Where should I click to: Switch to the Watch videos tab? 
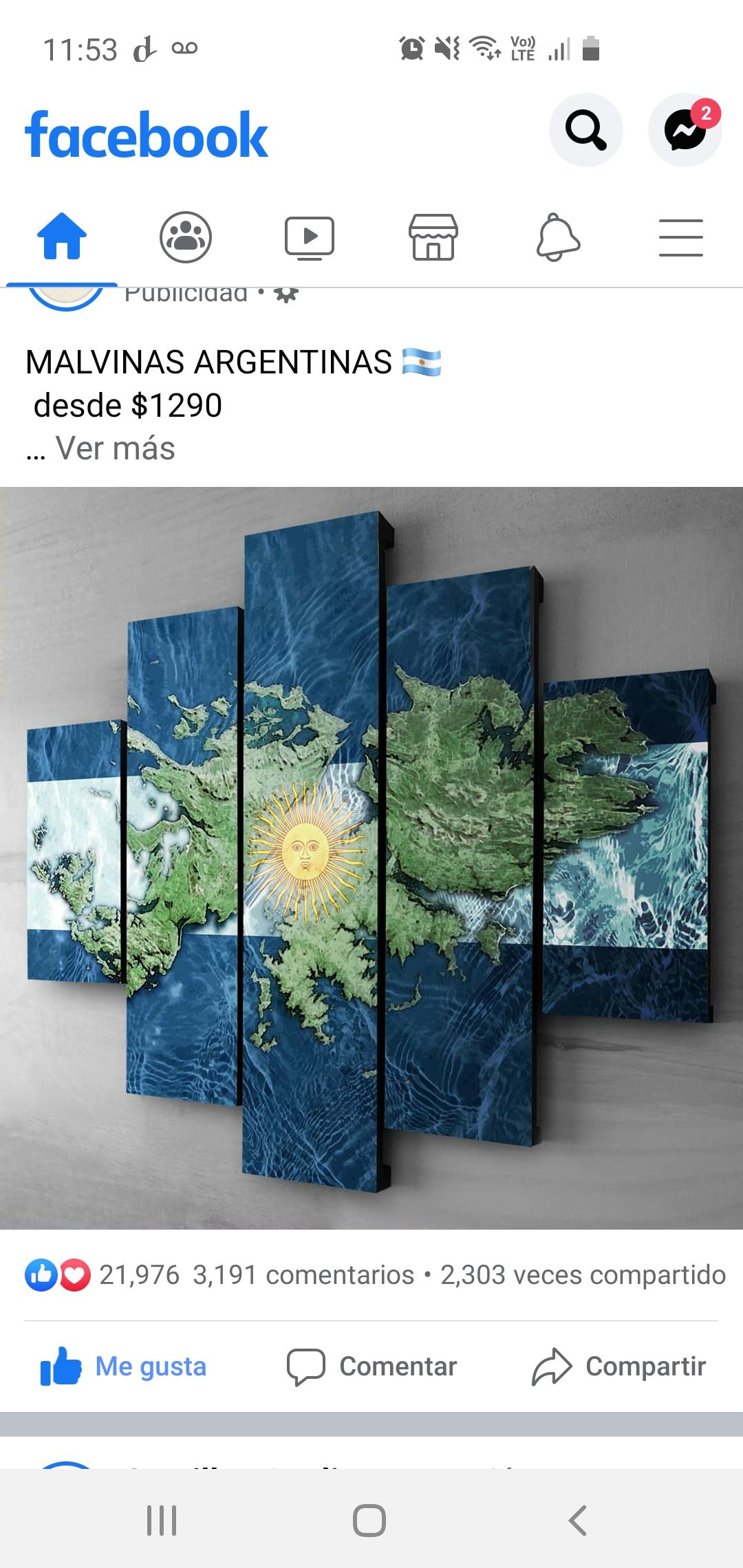[x=310, y=237]
